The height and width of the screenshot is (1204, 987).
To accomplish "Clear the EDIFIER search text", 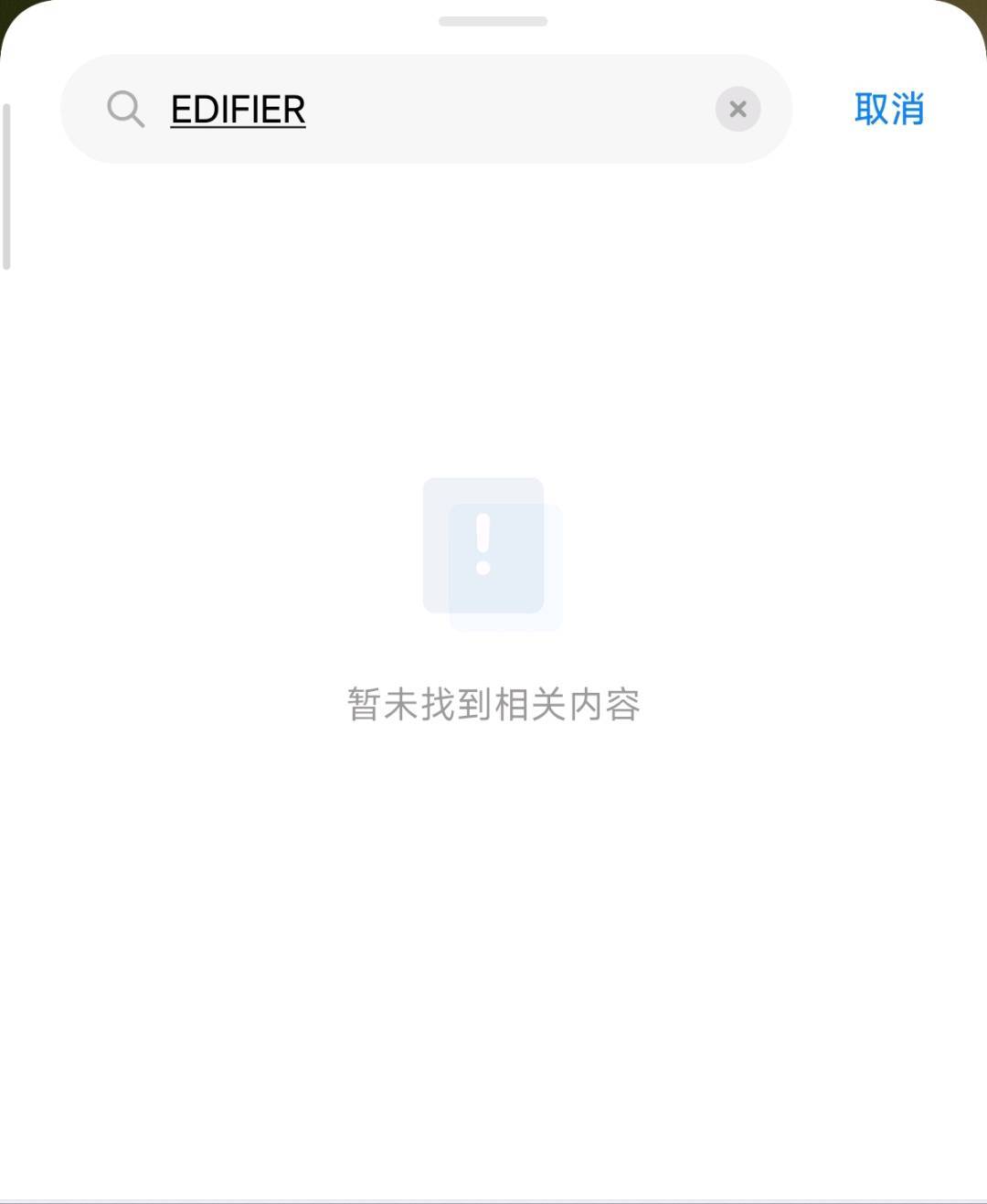I will pos(738,109).
